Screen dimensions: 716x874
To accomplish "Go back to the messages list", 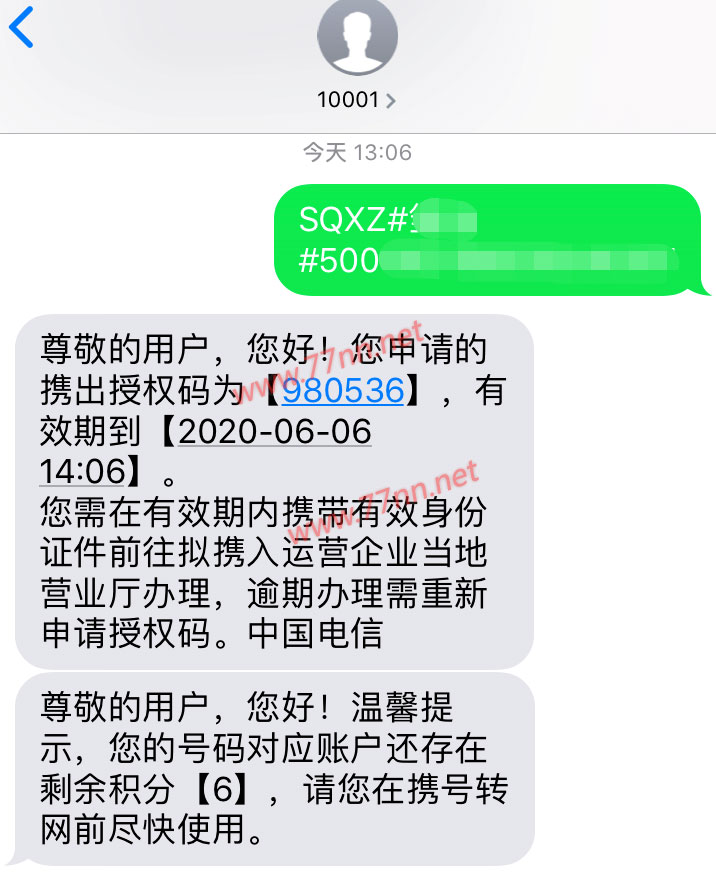I will pyautogui.click(x=22, y=28).
